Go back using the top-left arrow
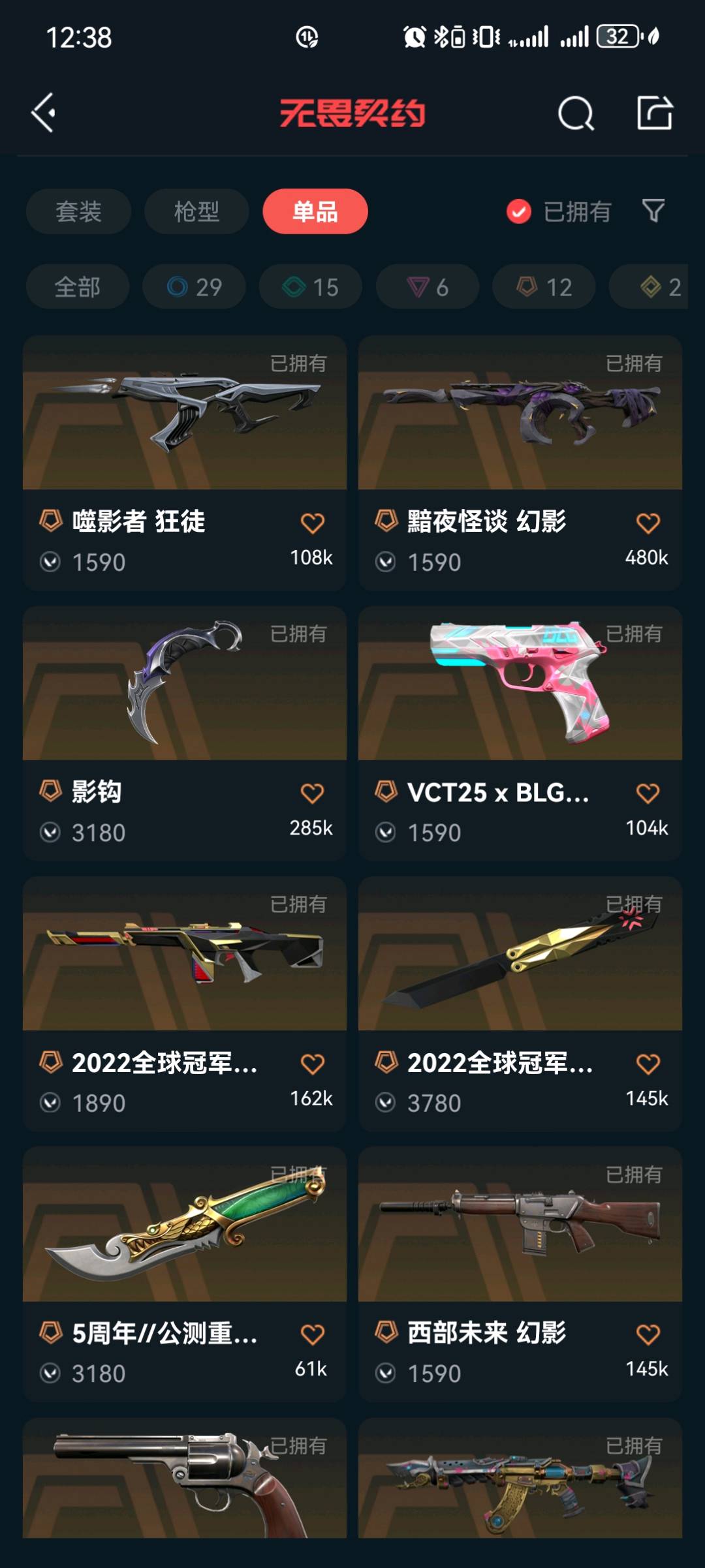 tap(44, 113)
